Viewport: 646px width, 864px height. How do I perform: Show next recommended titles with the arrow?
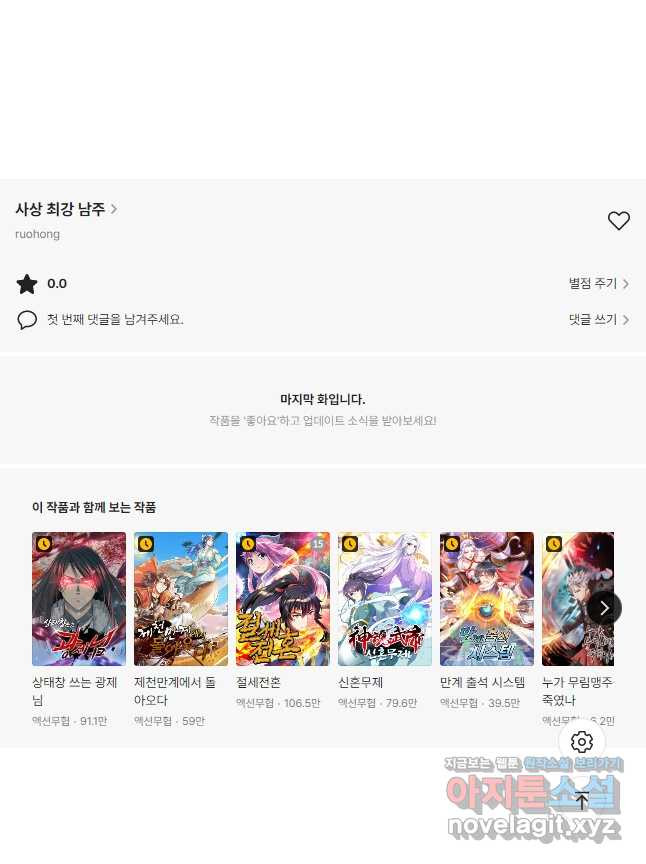coord(604,607)
